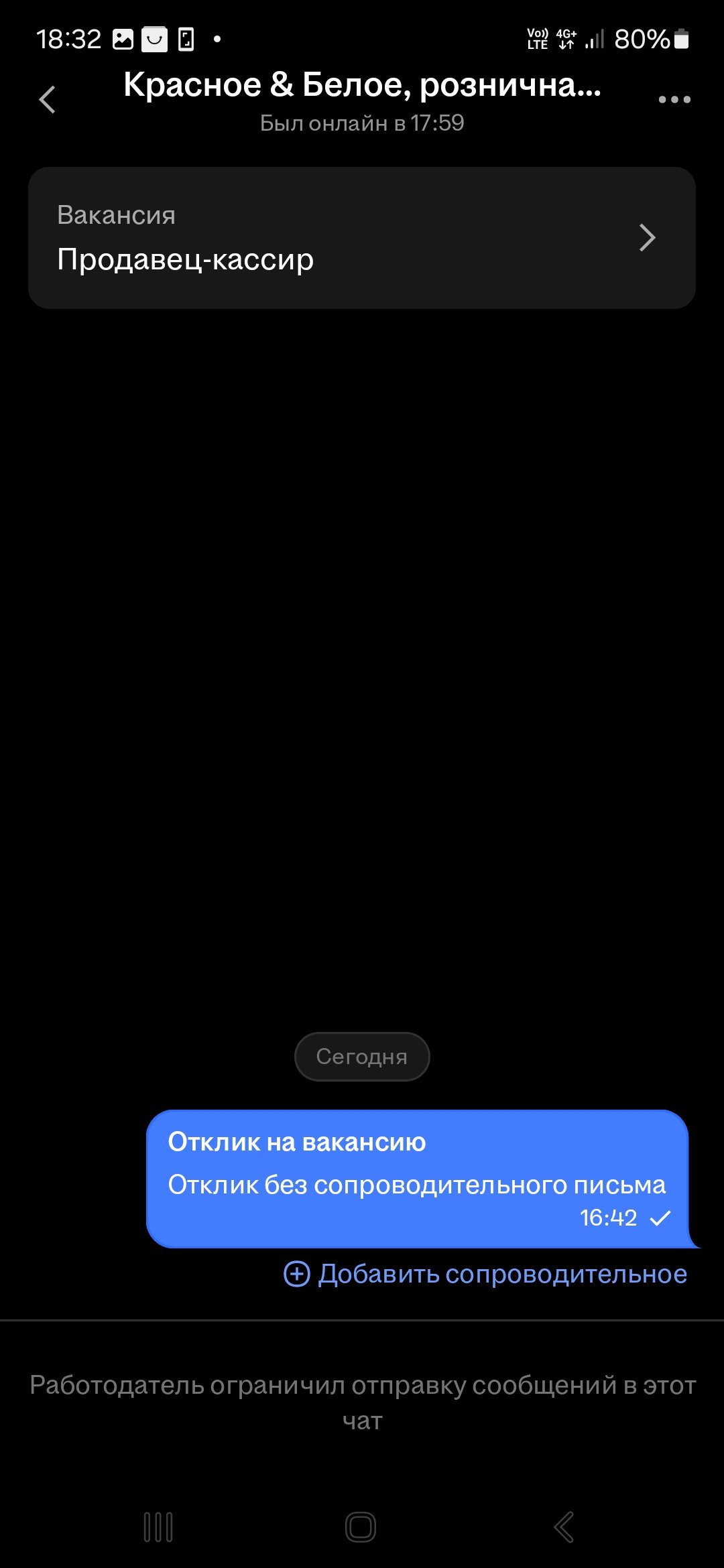Open the employer chat header Красное & Белое
The image size is (724, 1568).
362,101
